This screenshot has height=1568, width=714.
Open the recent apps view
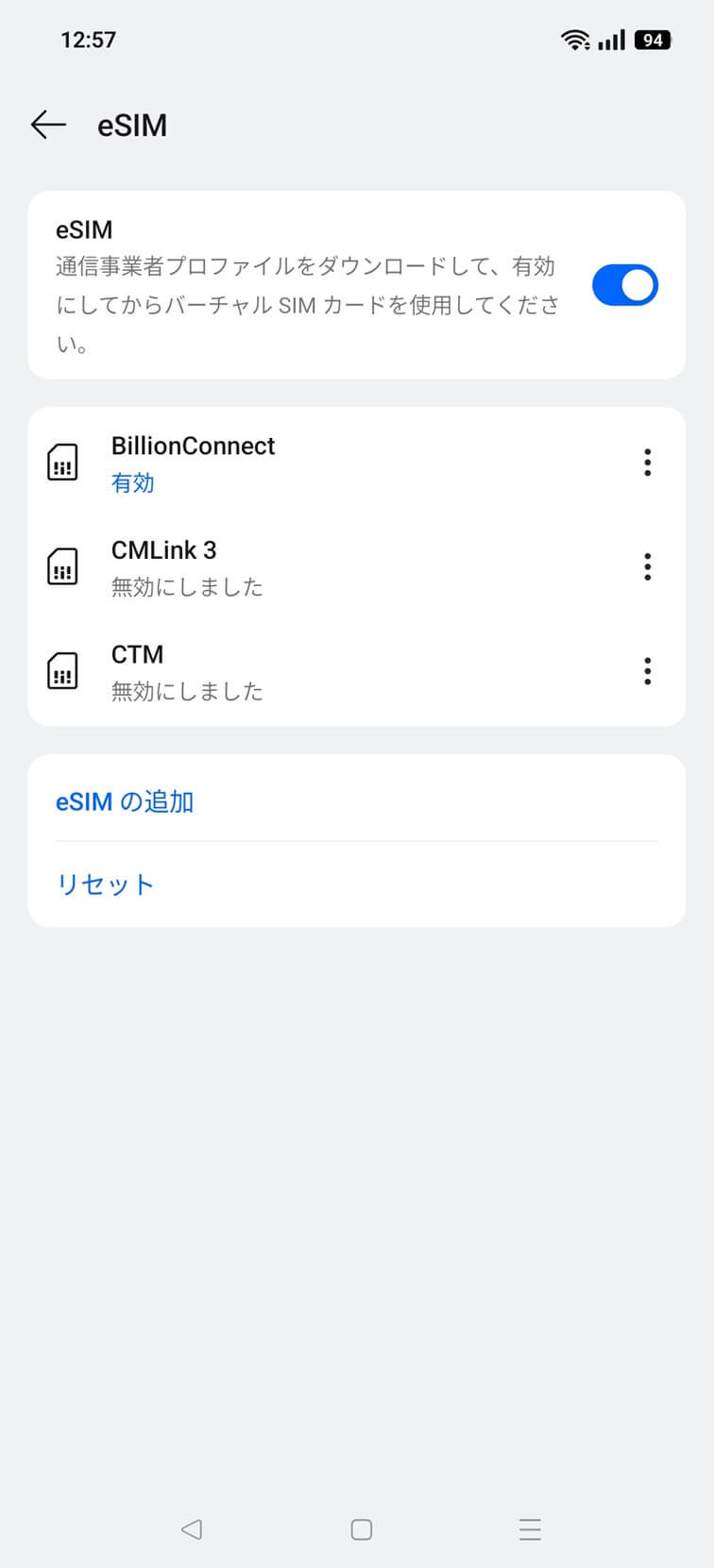[530, 1529]
